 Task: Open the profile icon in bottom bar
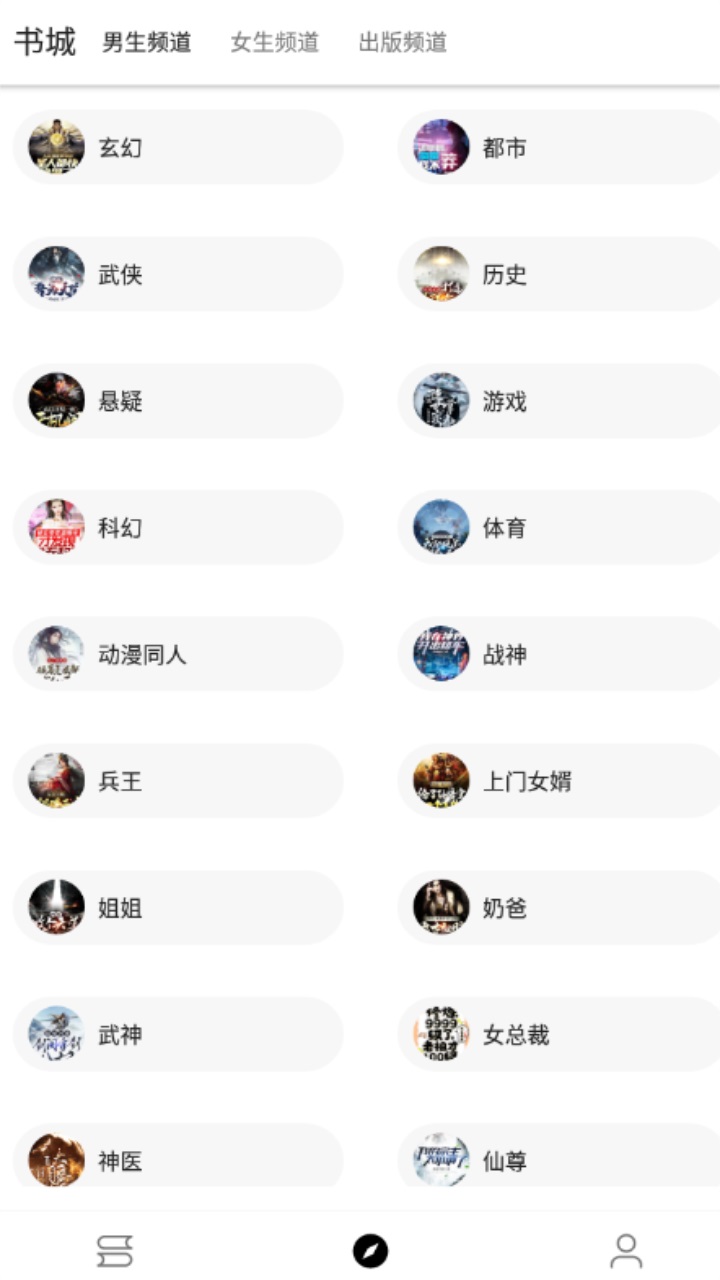[x=625, y=1247]
